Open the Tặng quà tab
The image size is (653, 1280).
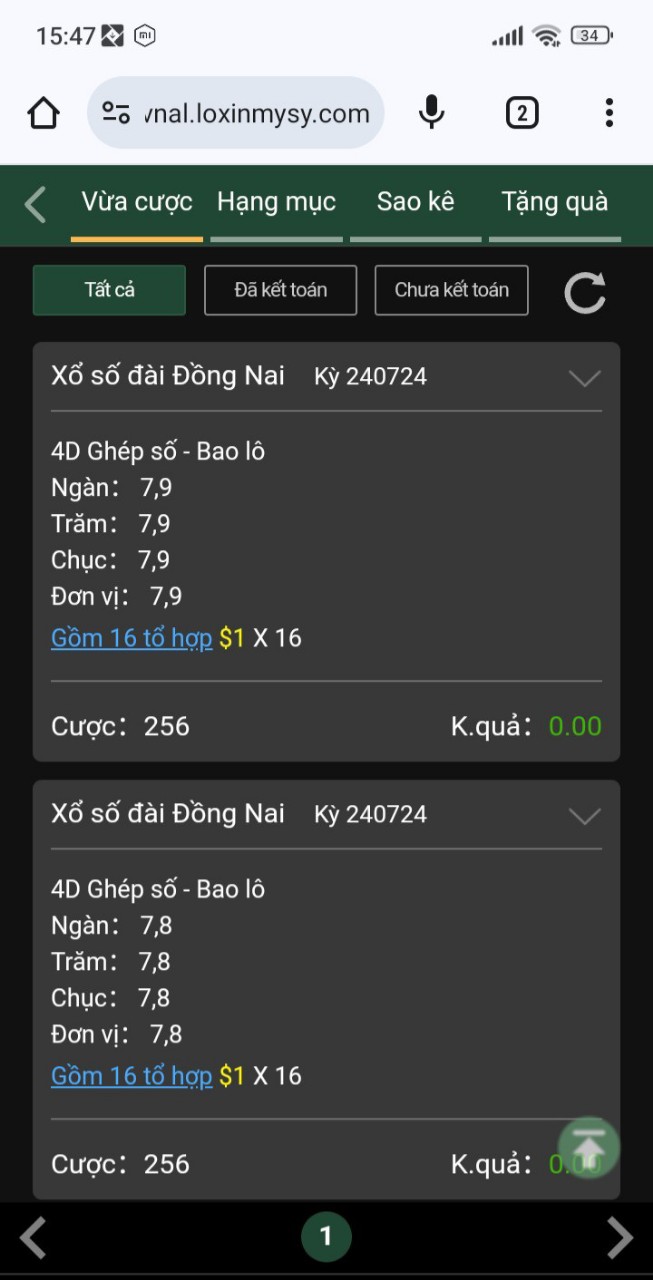555,202
